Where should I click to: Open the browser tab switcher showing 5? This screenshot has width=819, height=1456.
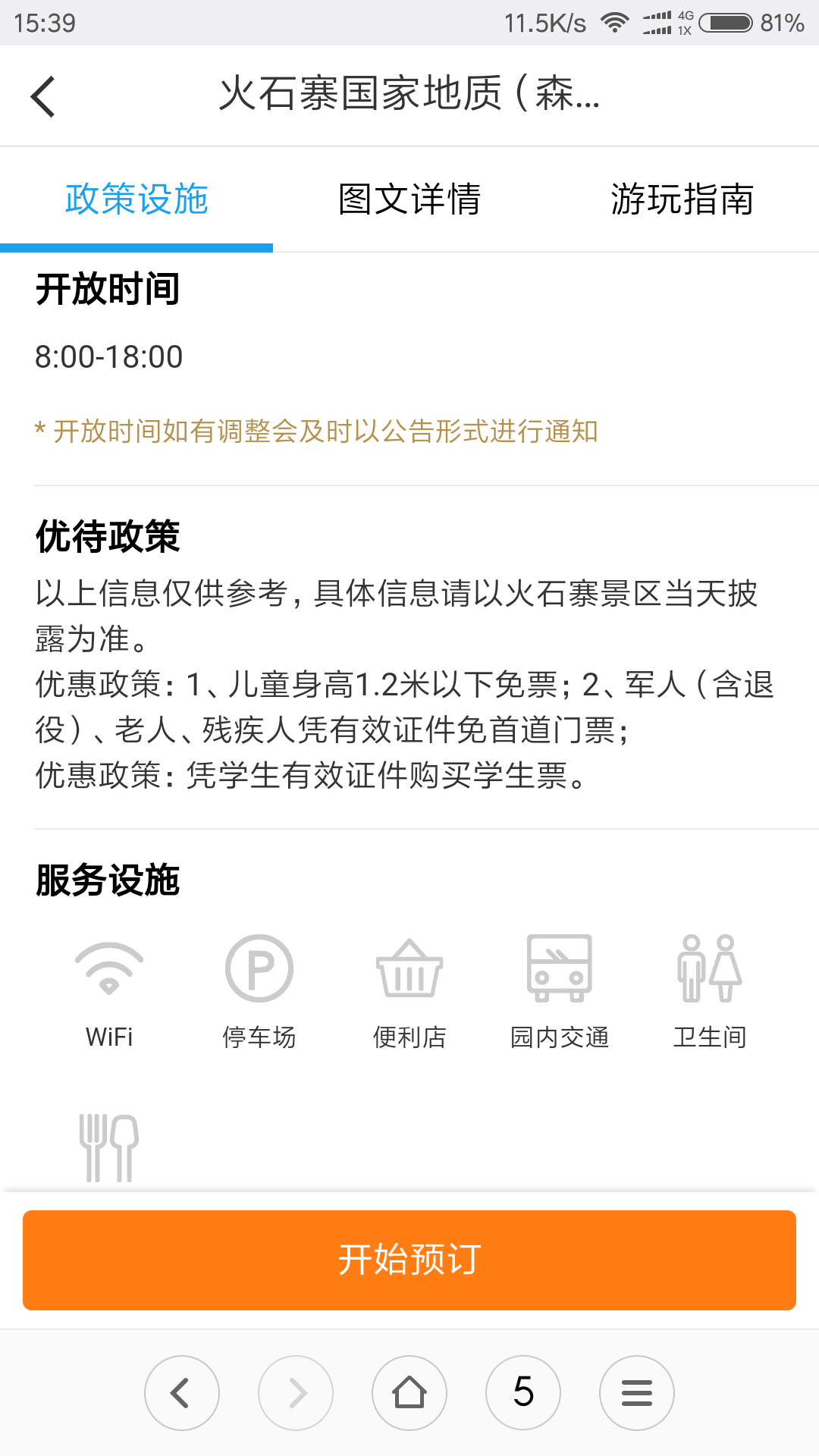click(x=523, y=1393)
